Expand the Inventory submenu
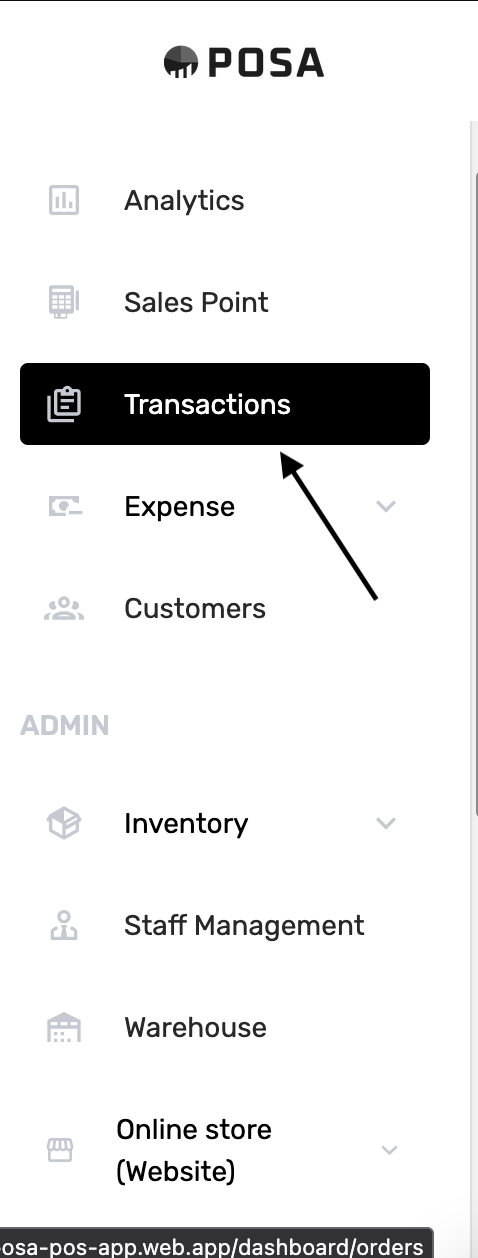478x1258 pixels. pos(225,823)
